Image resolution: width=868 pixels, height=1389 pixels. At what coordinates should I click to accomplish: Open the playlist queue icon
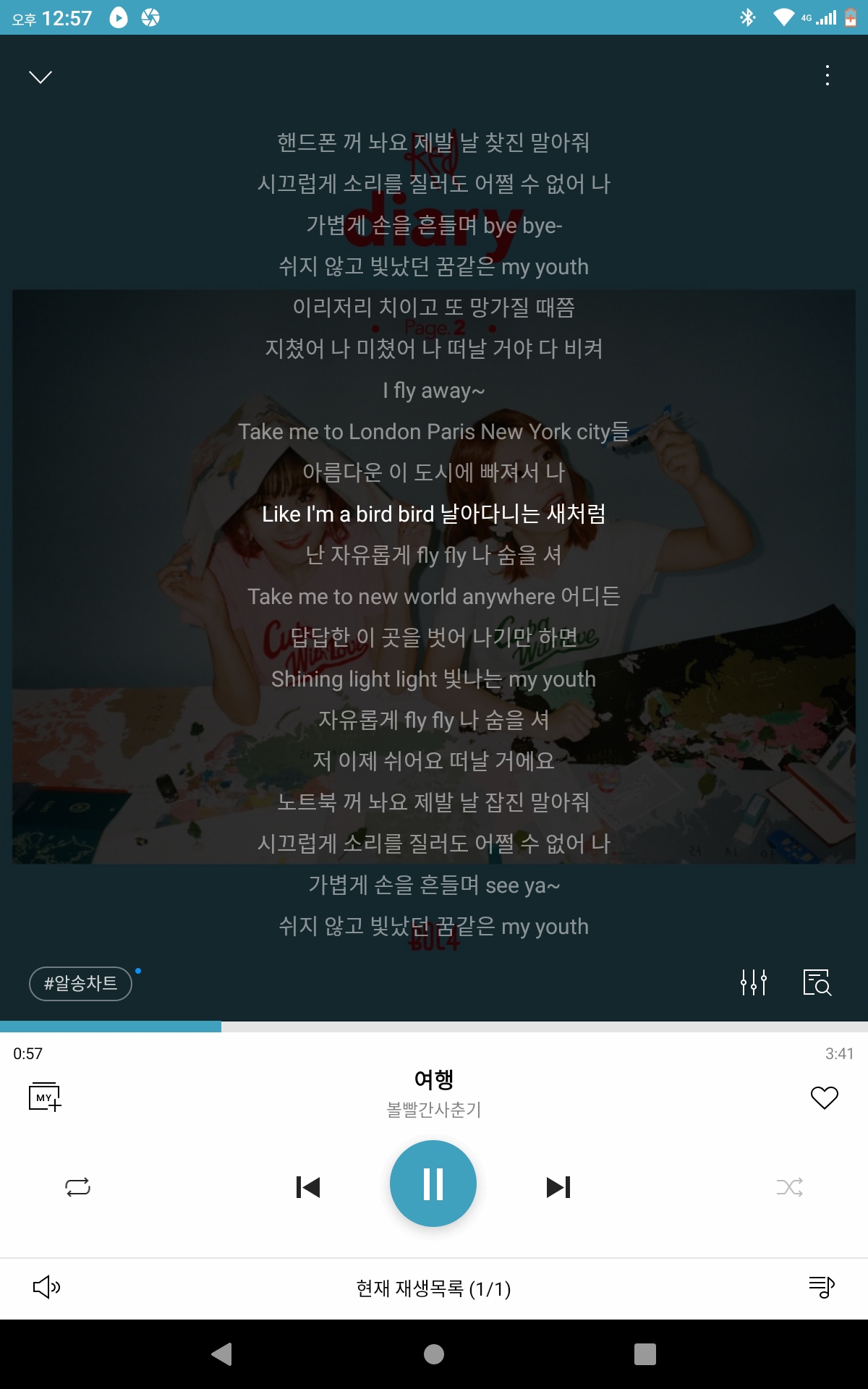(x=822, y=1287)
